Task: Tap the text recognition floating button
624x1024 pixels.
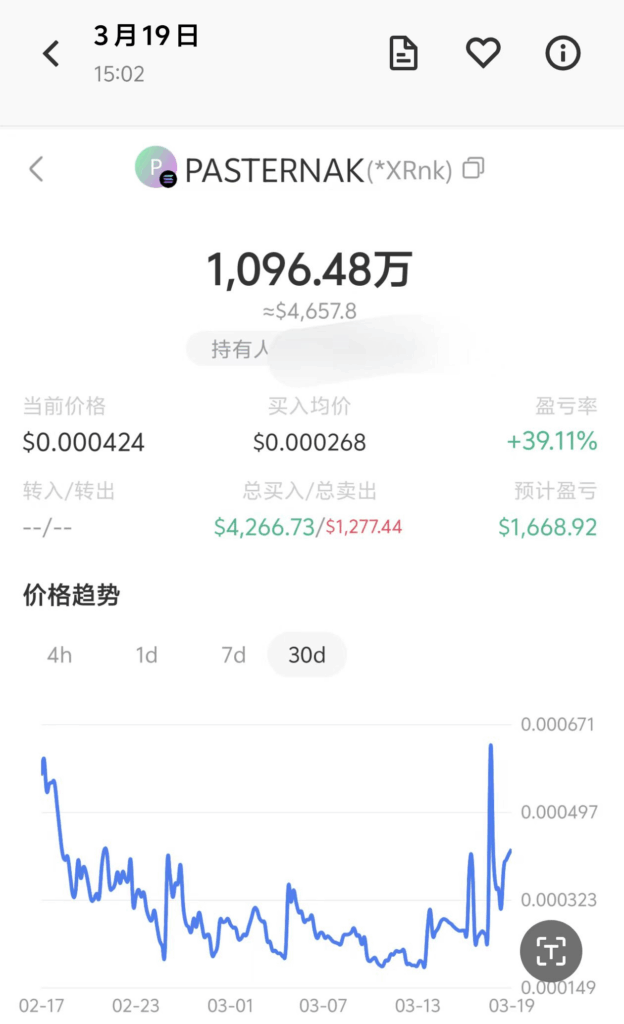Action: click(551, 951)
